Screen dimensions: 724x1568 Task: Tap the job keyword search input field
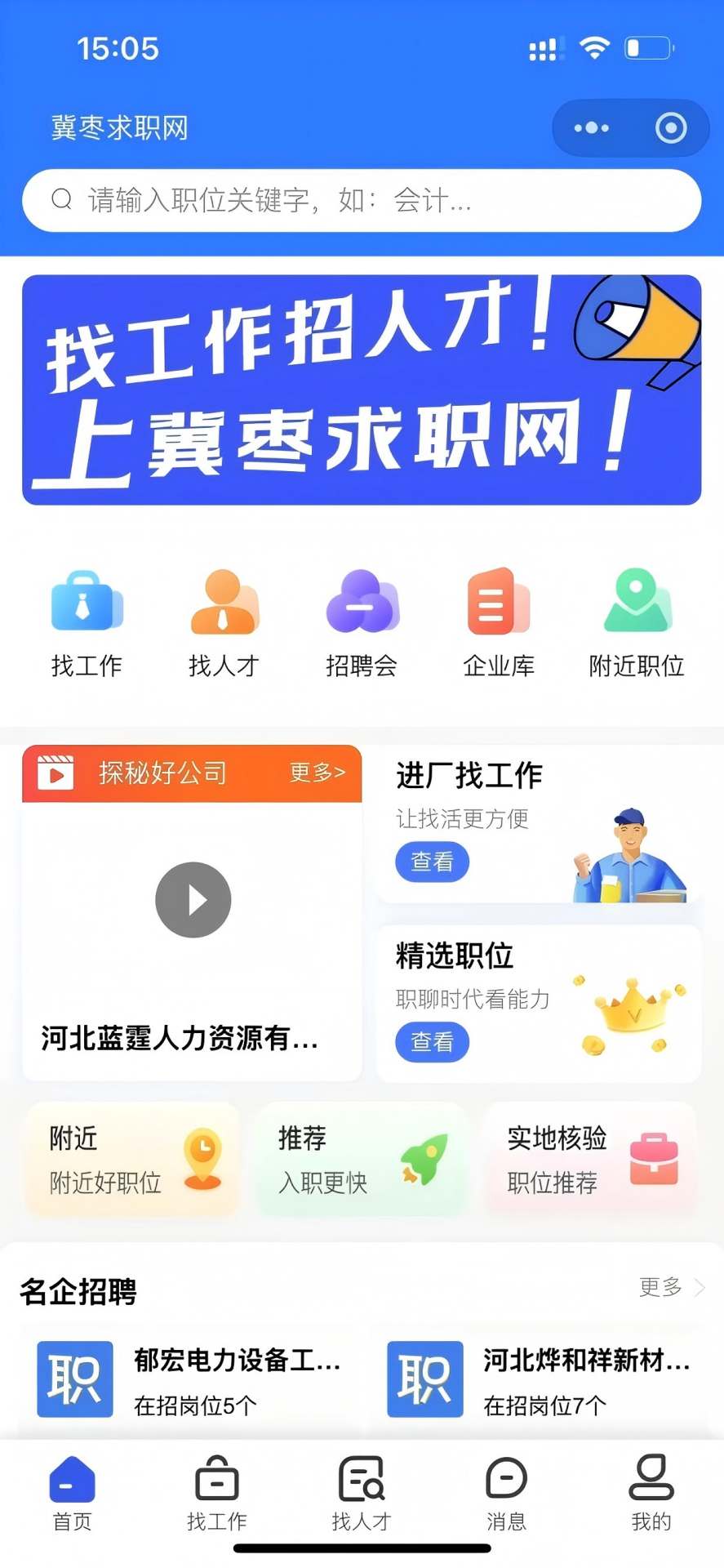click(x=362, y=199)
